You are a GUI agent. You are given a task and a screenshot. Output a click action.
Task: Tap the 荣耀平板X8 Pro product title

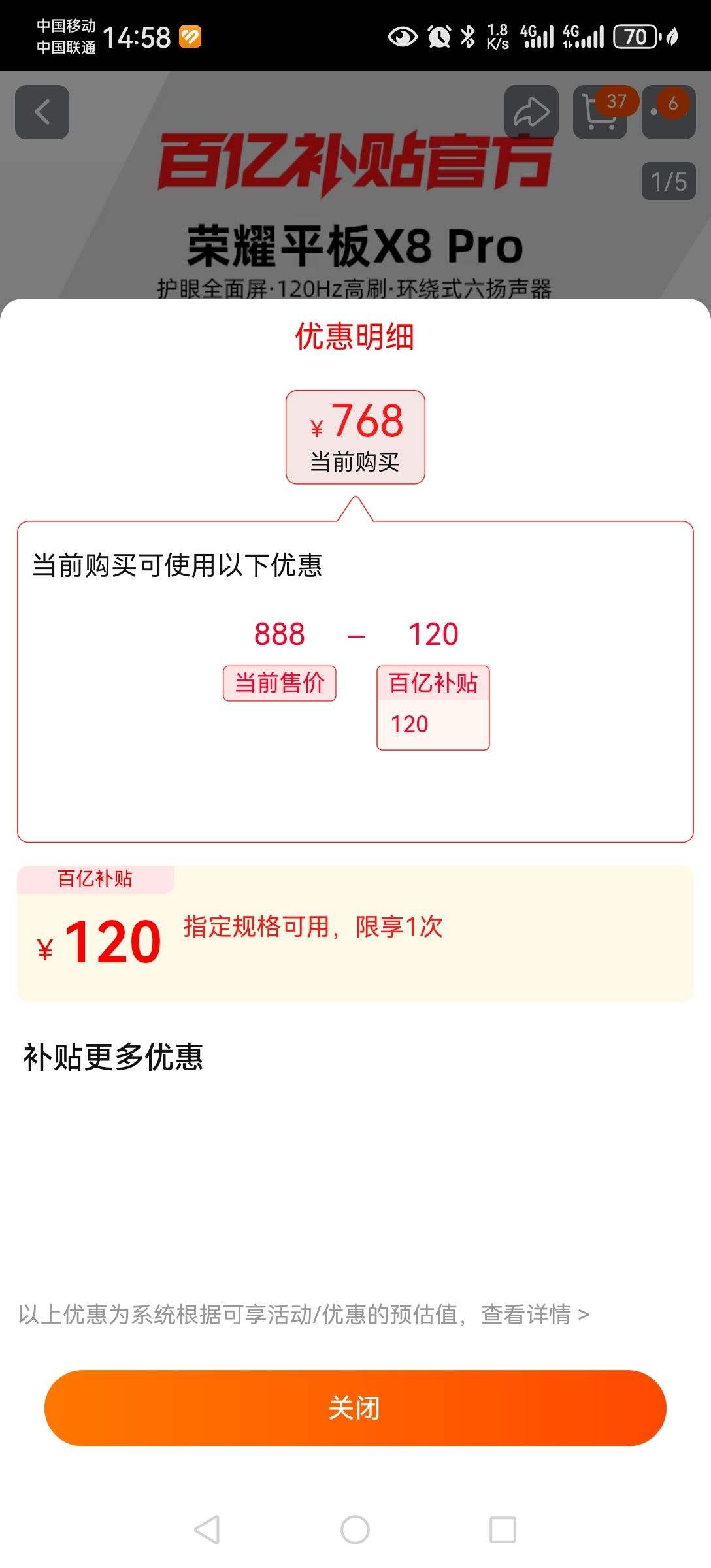pyautogui.click(x=354, y=246)
